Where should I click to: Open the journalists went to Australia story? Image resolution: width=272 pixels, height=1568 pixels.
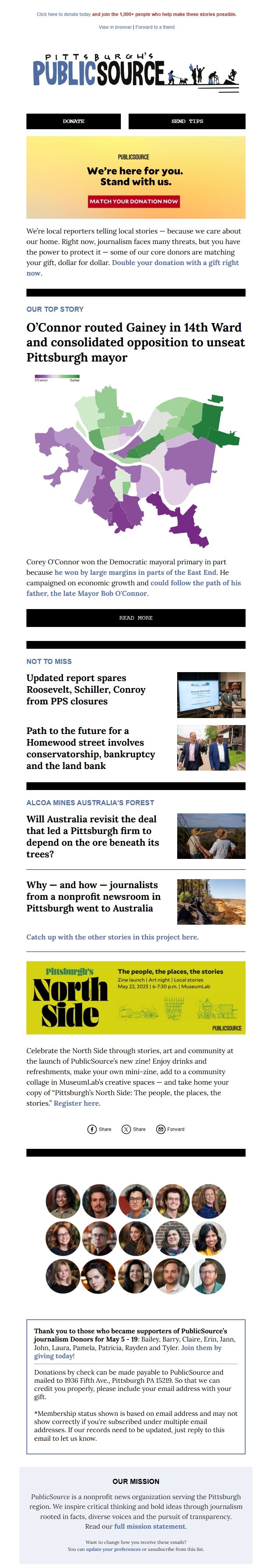click(93, 896)
